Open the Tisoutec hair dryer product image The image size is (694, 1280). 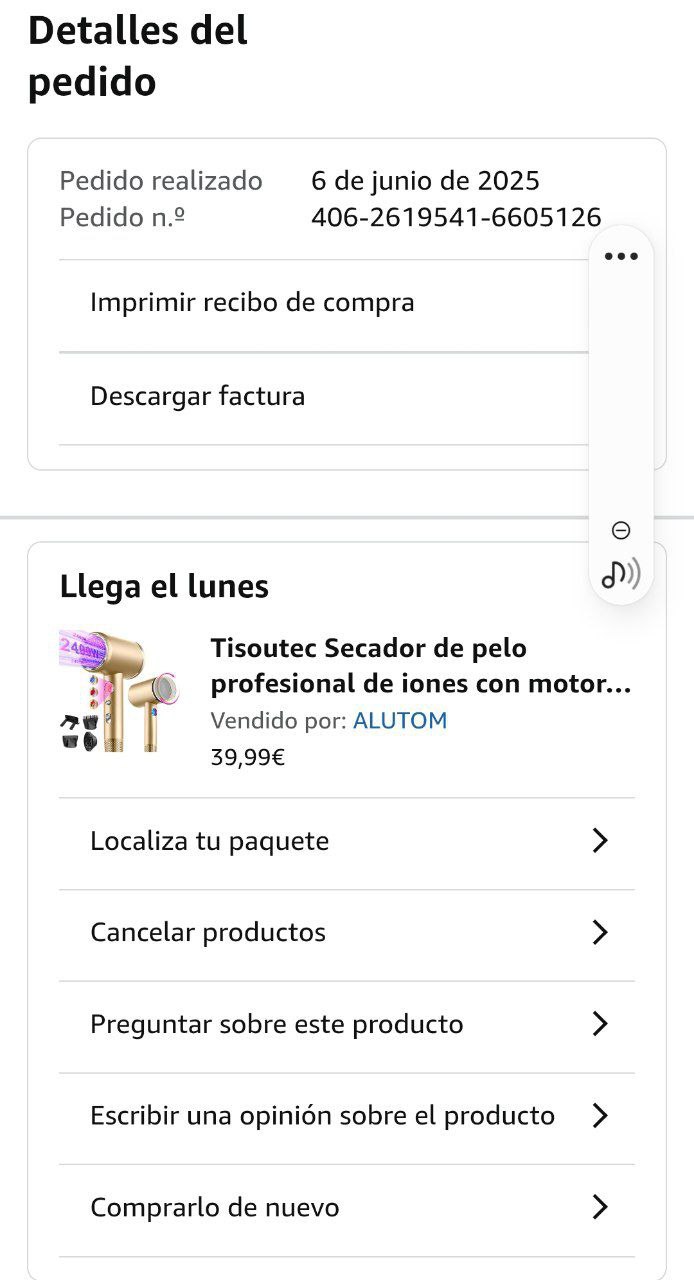[x=118, y=691]
